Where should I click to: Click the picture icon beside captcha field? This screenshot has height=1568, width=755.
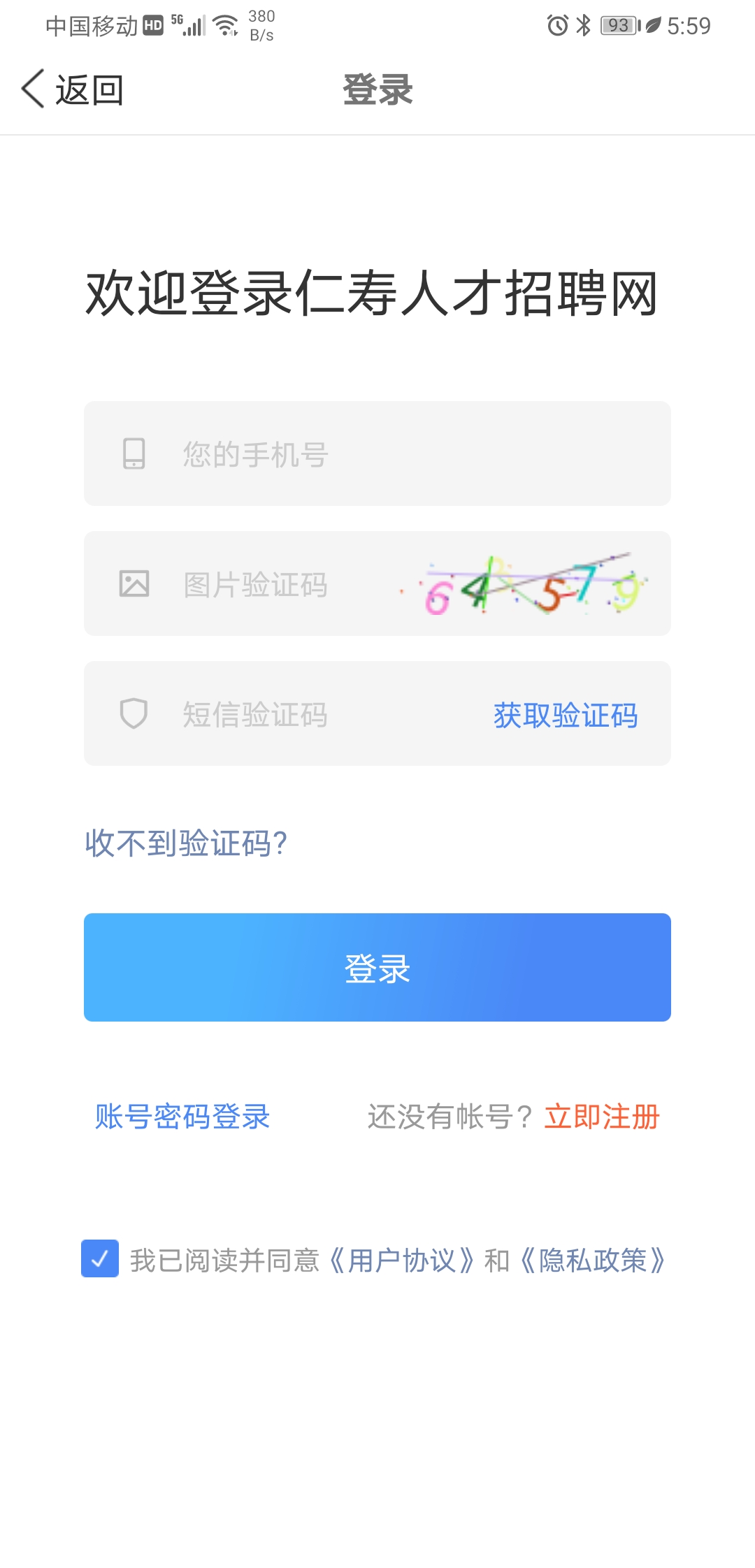click(134, 584)
